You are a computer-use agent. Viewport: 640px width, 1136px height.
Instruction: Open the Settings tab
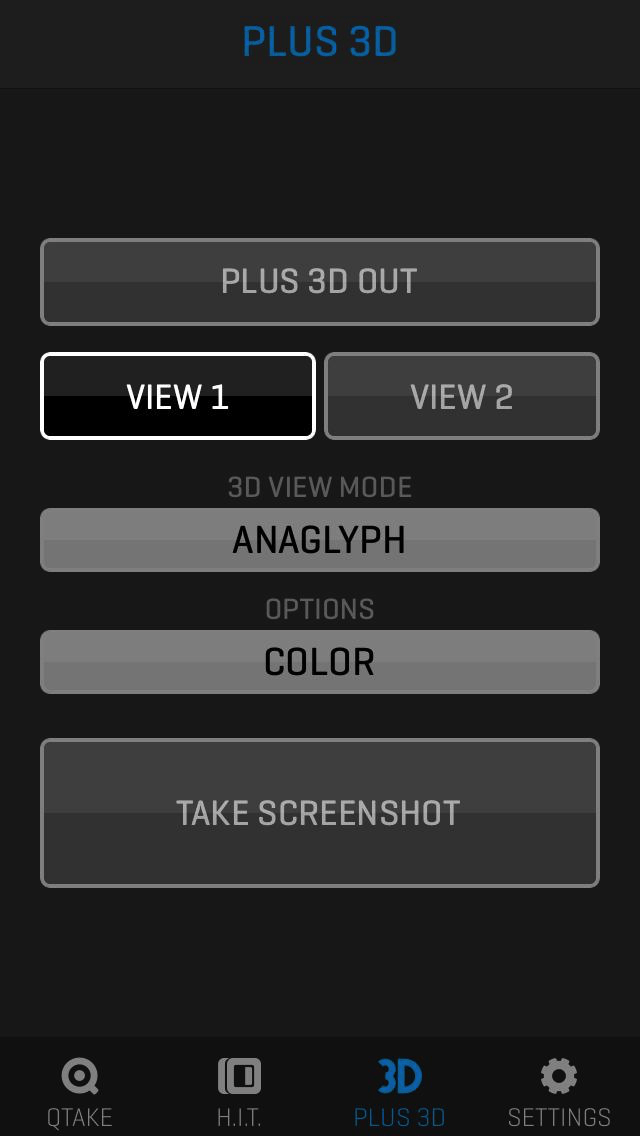point(559,1090)
